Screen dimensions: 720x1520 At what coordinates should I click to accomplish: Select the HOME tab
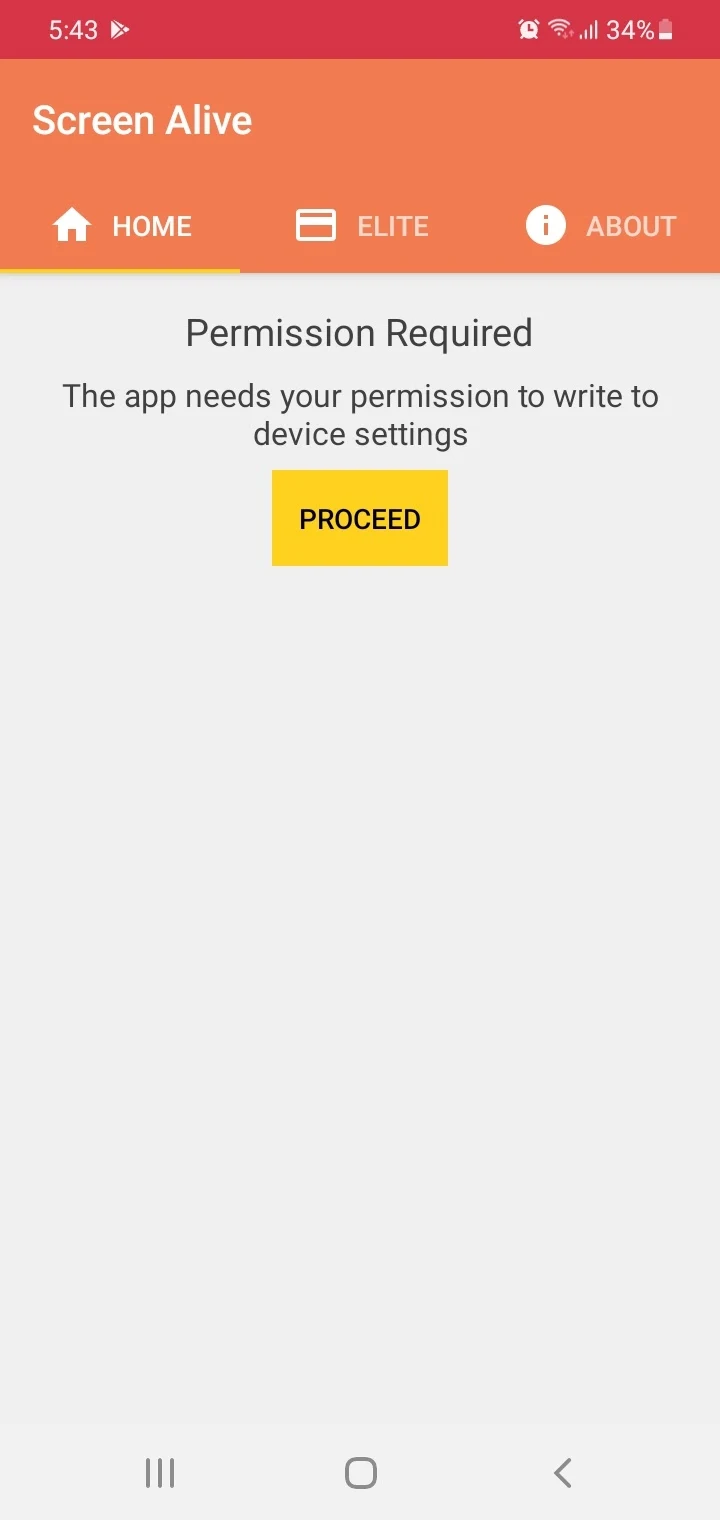120,226
